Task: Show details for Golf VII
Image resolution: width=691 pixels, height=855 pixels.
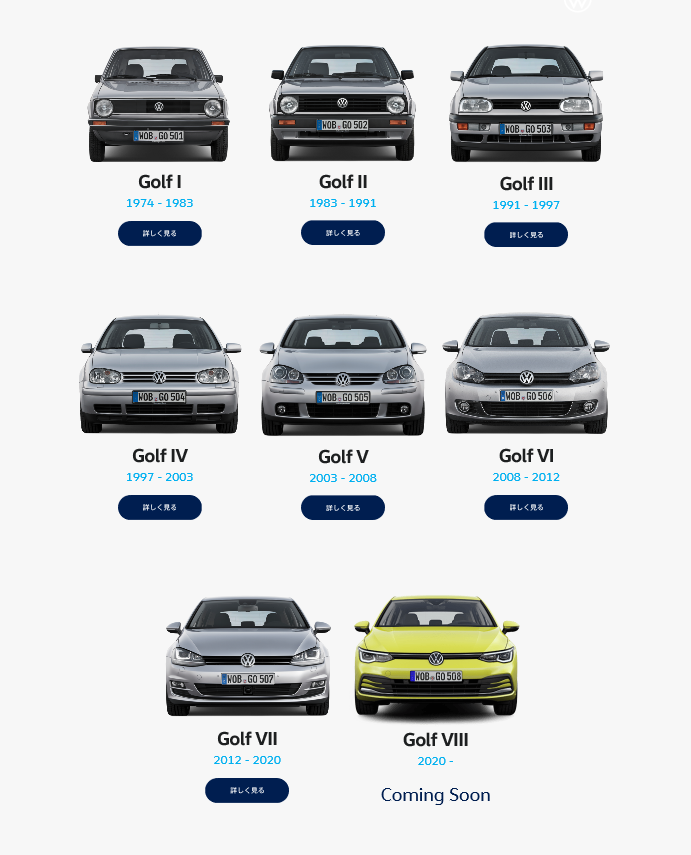Action: pyautogui.click(x=247, y=791)
